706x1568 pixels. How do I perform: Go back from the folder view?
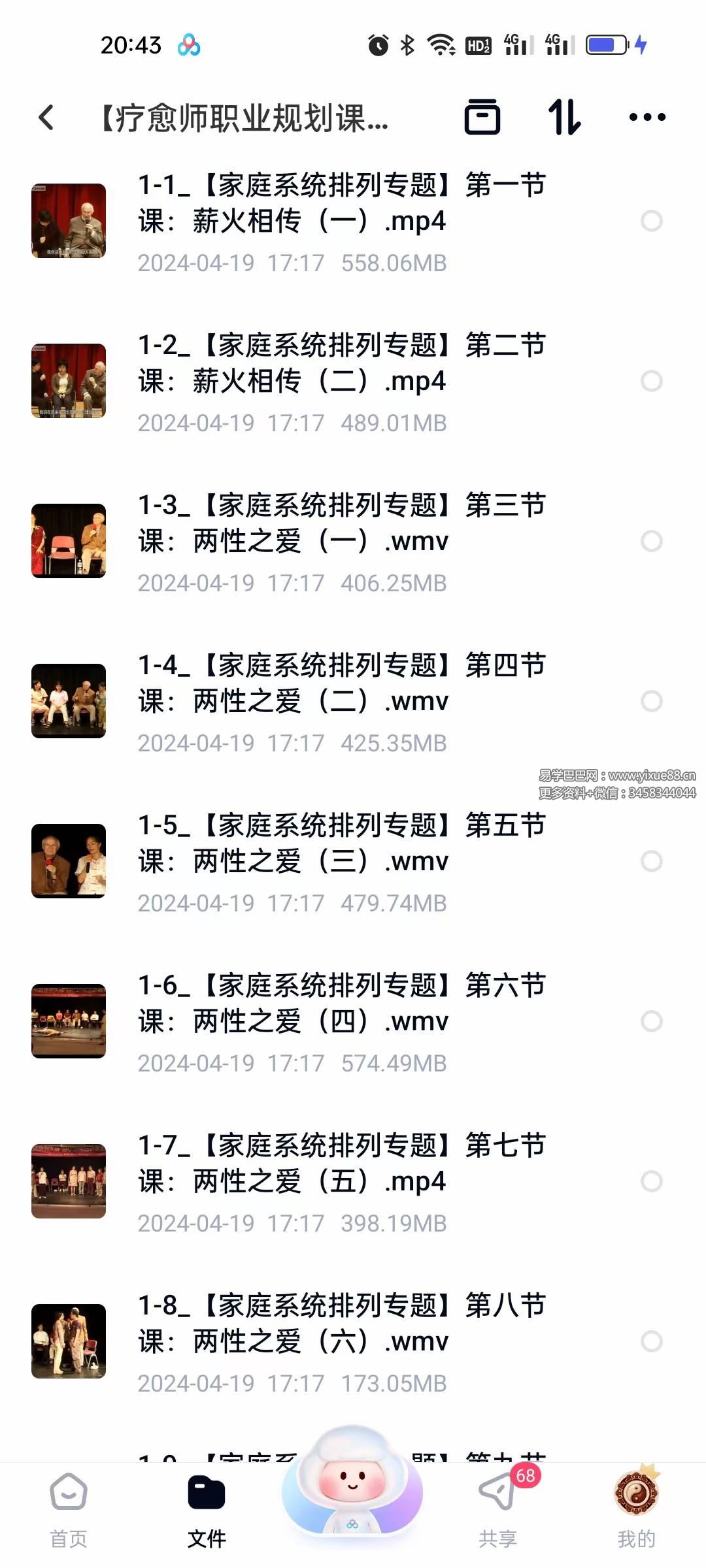(x=46, y=118)
